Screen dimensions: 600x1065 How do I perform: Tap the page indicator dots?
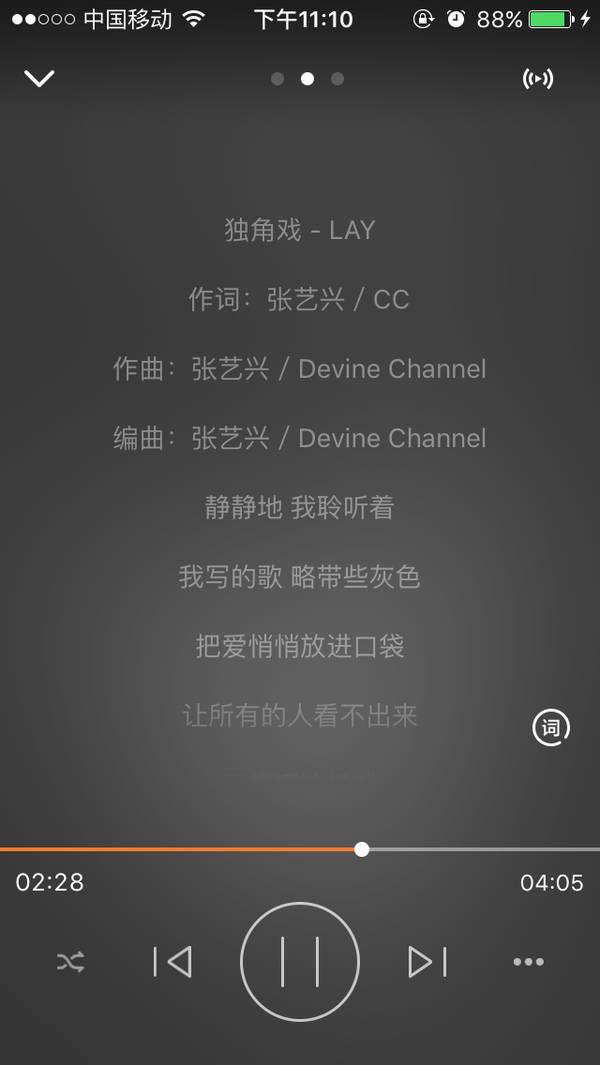(307, 79)
